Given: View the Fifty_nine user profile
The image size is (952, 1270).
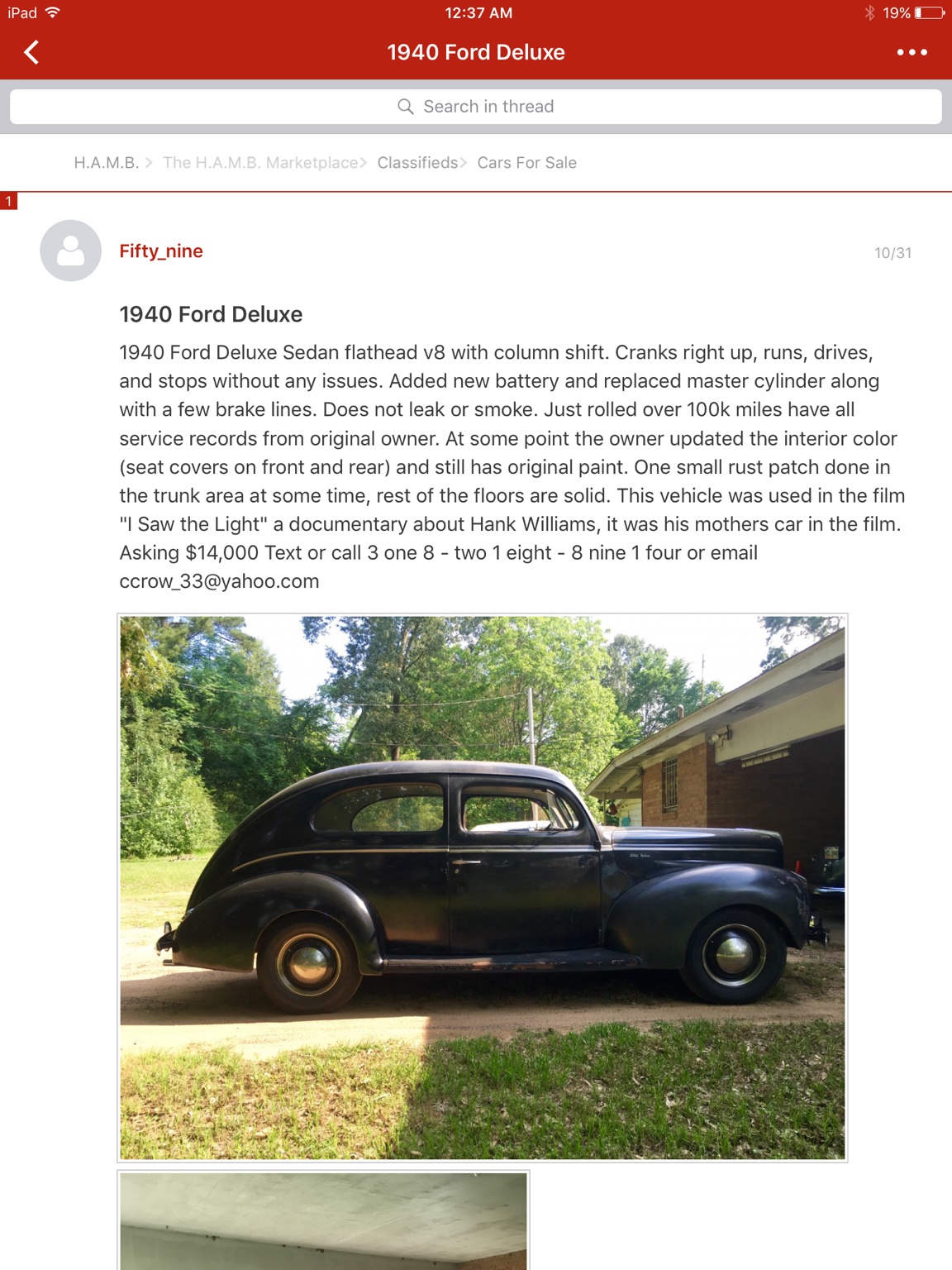Looking at the screenshot, I should [x=161, y=251].
